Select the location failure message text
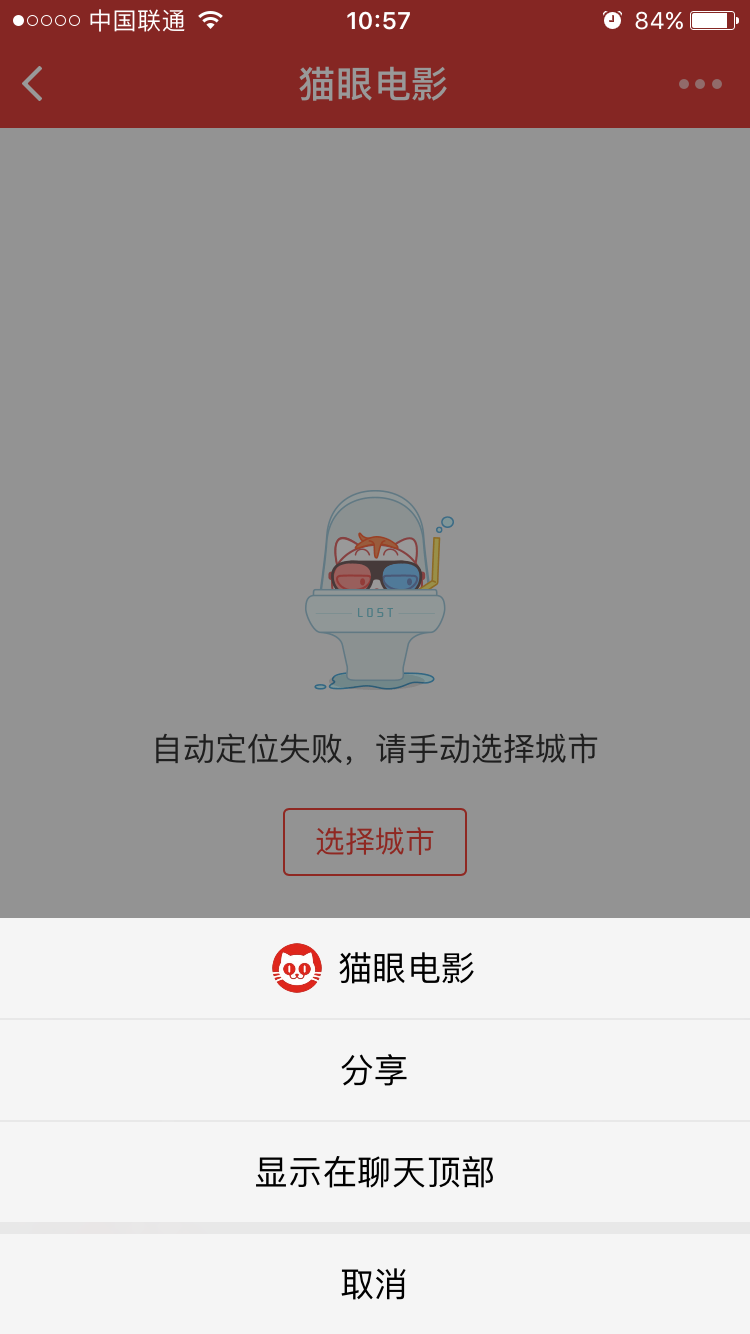This screenshot has height=1334, width=750. 375,750
